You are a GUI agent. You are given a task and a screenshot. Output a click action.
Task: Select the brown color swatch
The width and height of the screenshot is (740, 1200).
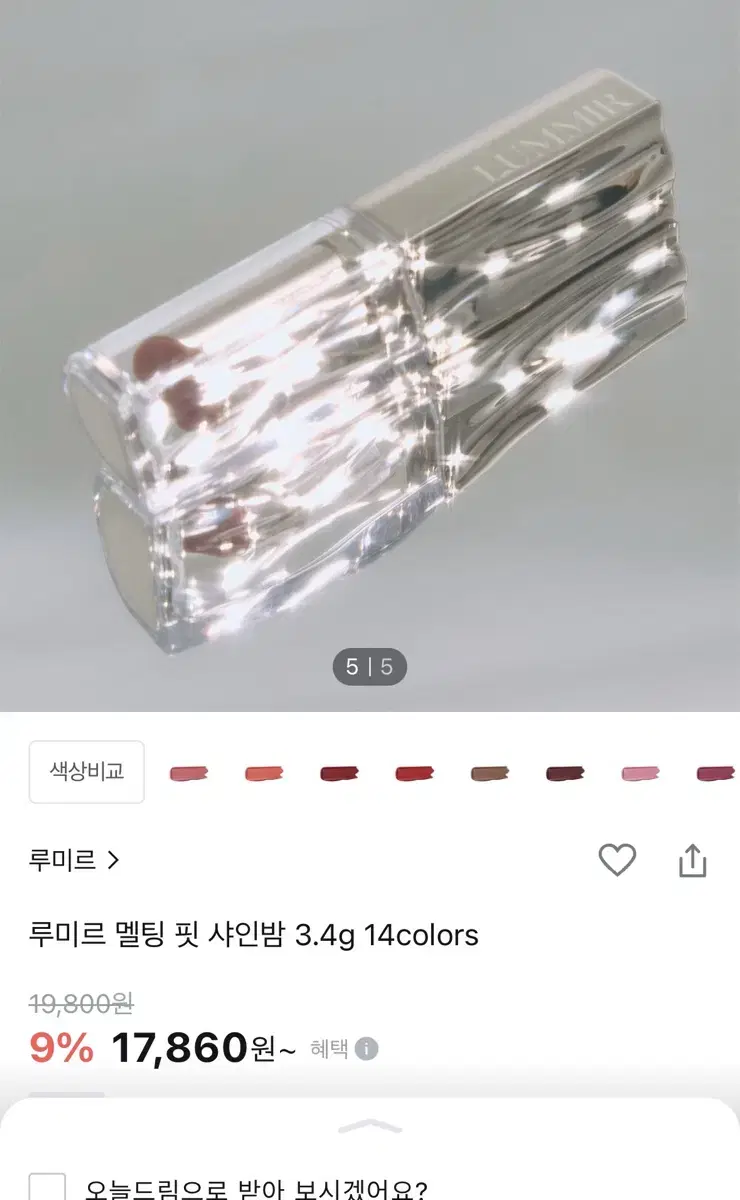click(490, 773)
